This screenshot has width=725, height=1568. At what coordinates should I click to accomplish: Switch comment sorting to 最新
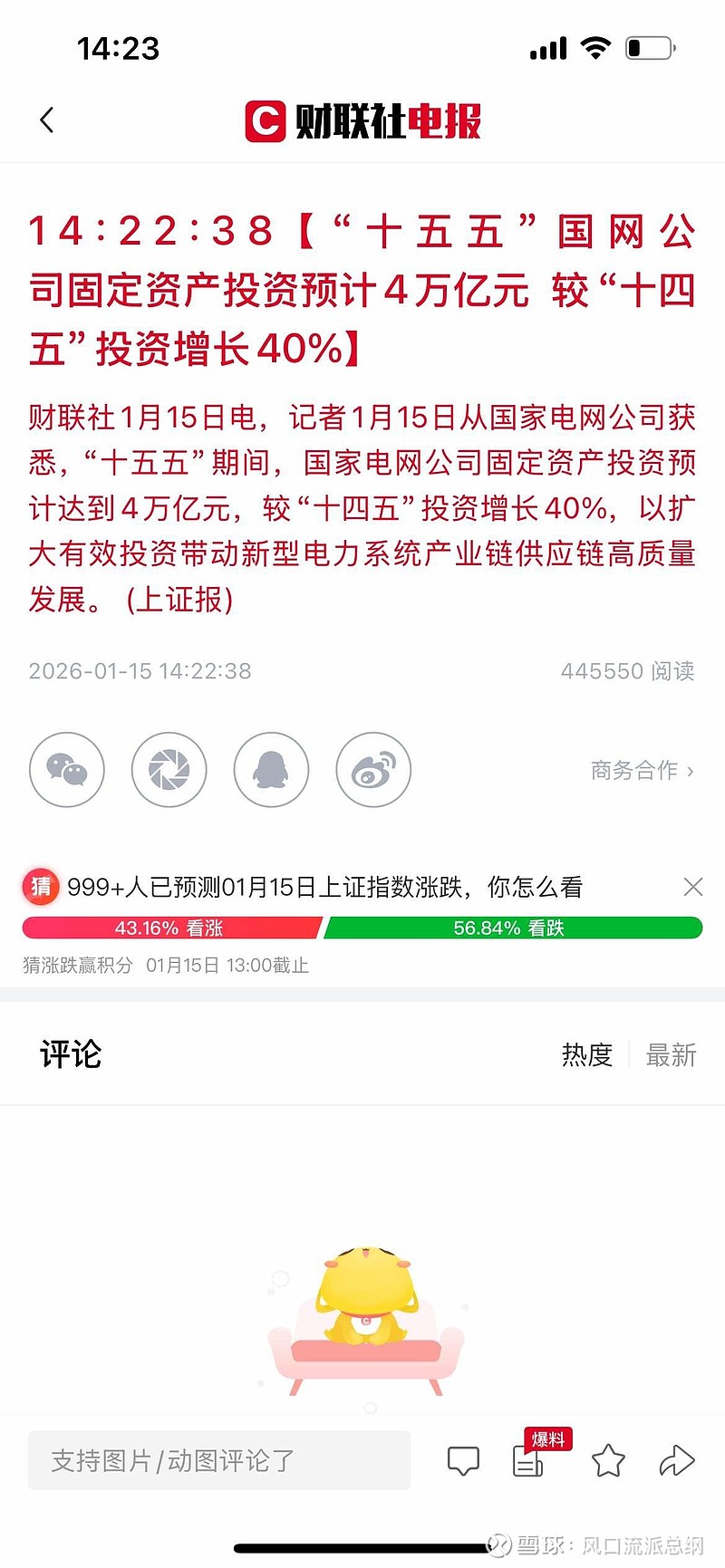[x=672, y=1055]
